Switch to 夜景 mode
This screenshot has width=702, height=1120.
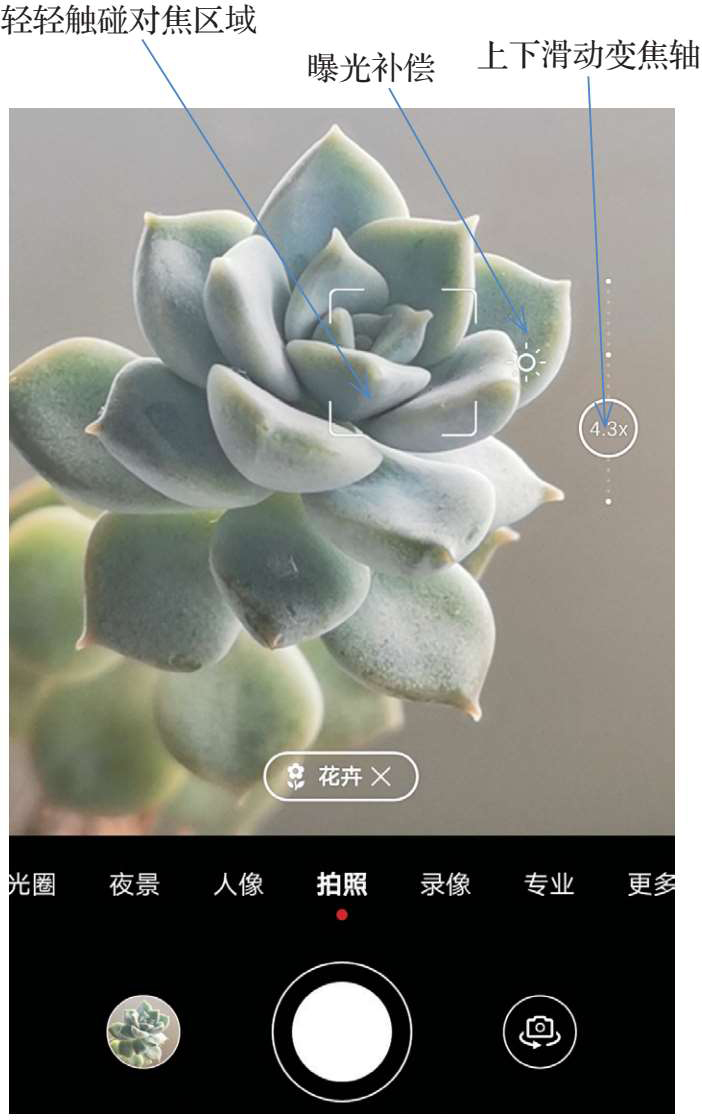click(134, 885)
